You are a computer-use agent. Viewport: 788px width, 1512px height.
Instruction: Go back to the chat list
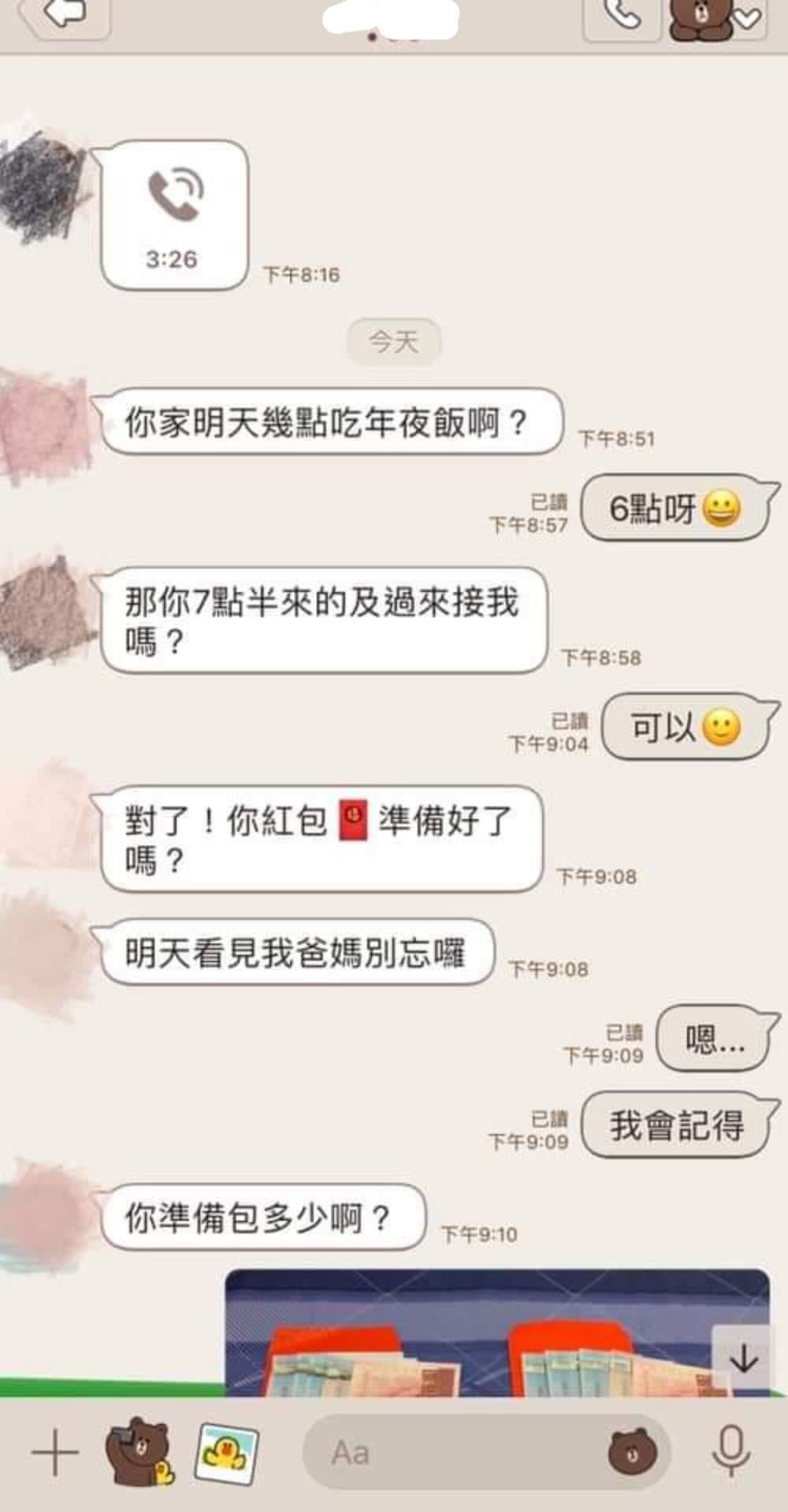65,16
